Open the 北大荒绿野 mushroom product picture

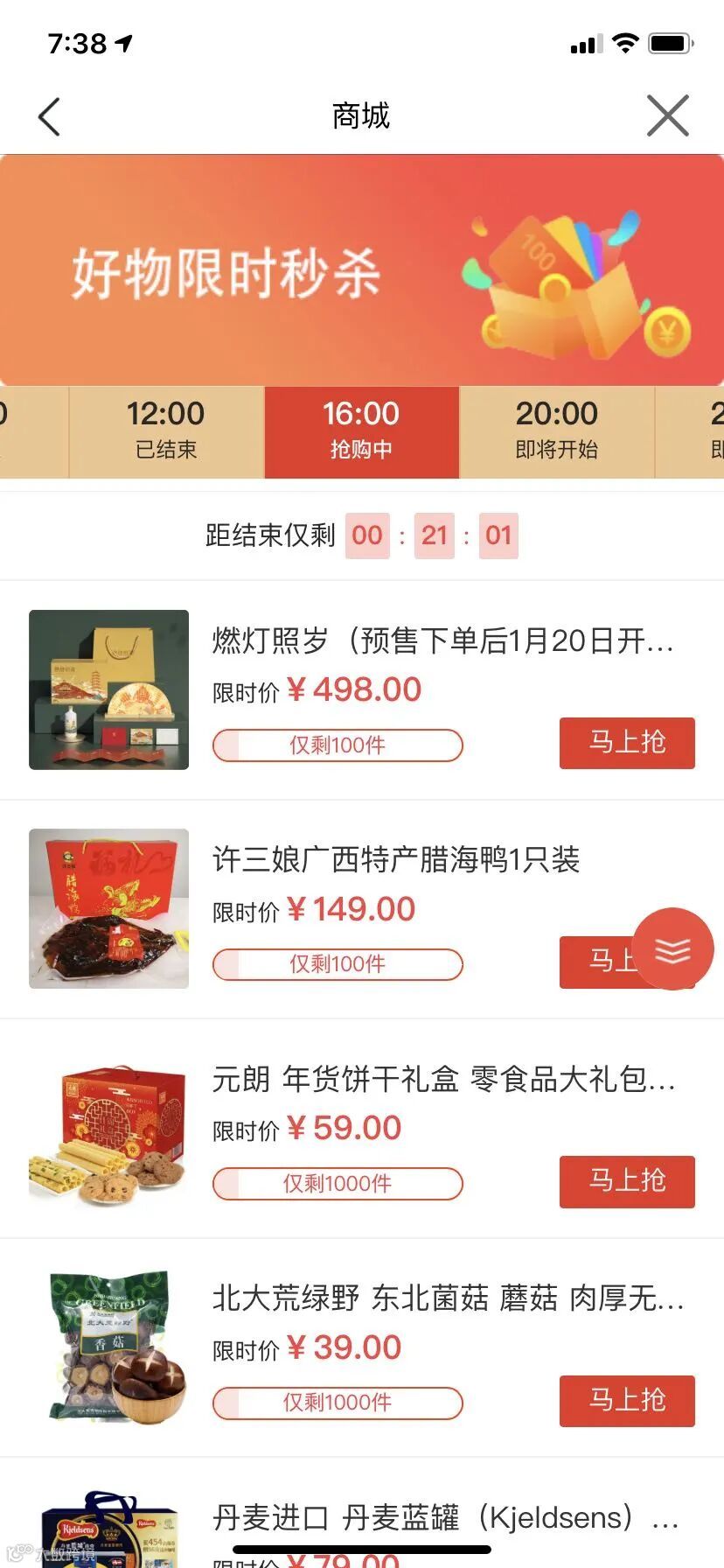pos(108,1347)
